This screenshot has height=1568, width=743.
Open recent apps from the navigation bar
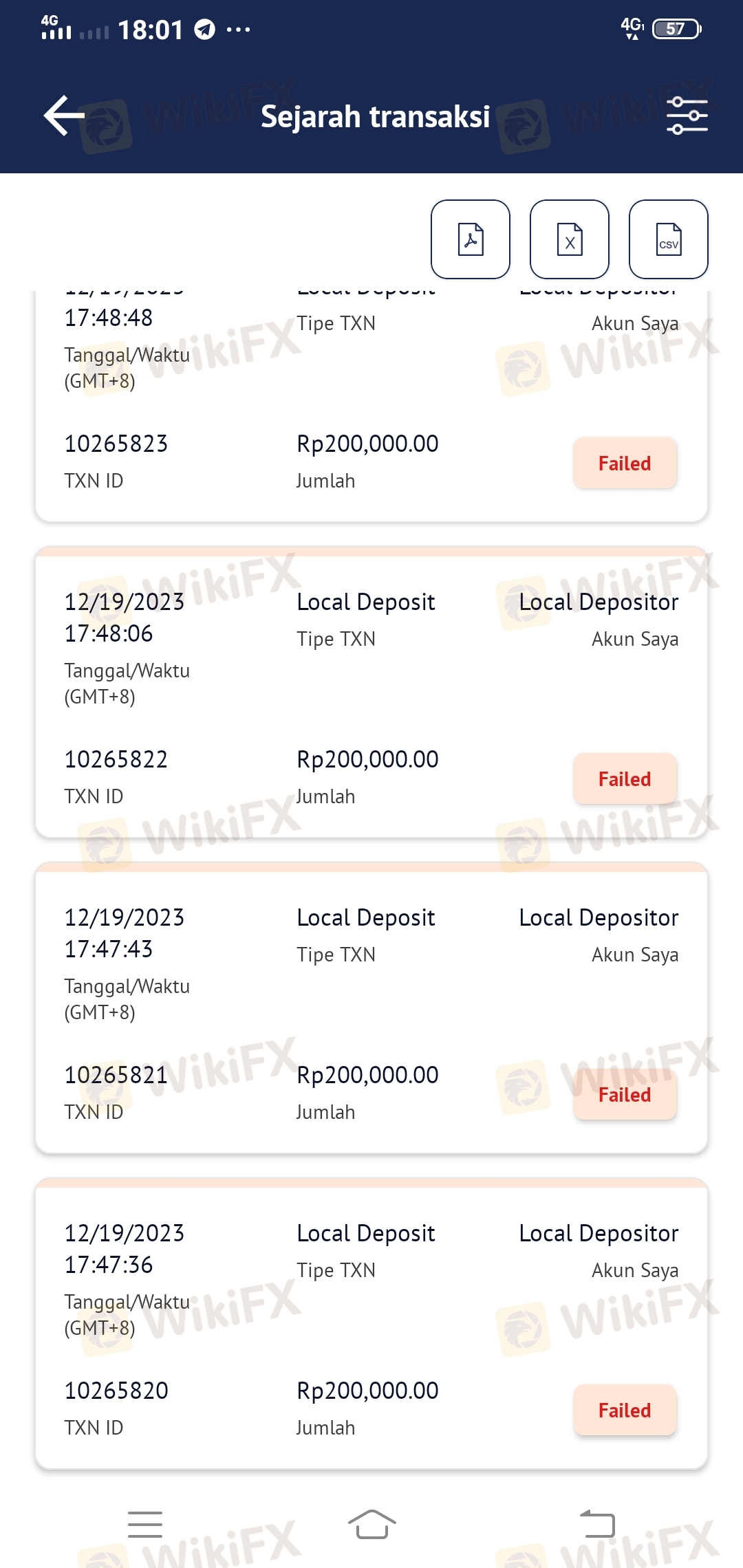click(145, 1524)
